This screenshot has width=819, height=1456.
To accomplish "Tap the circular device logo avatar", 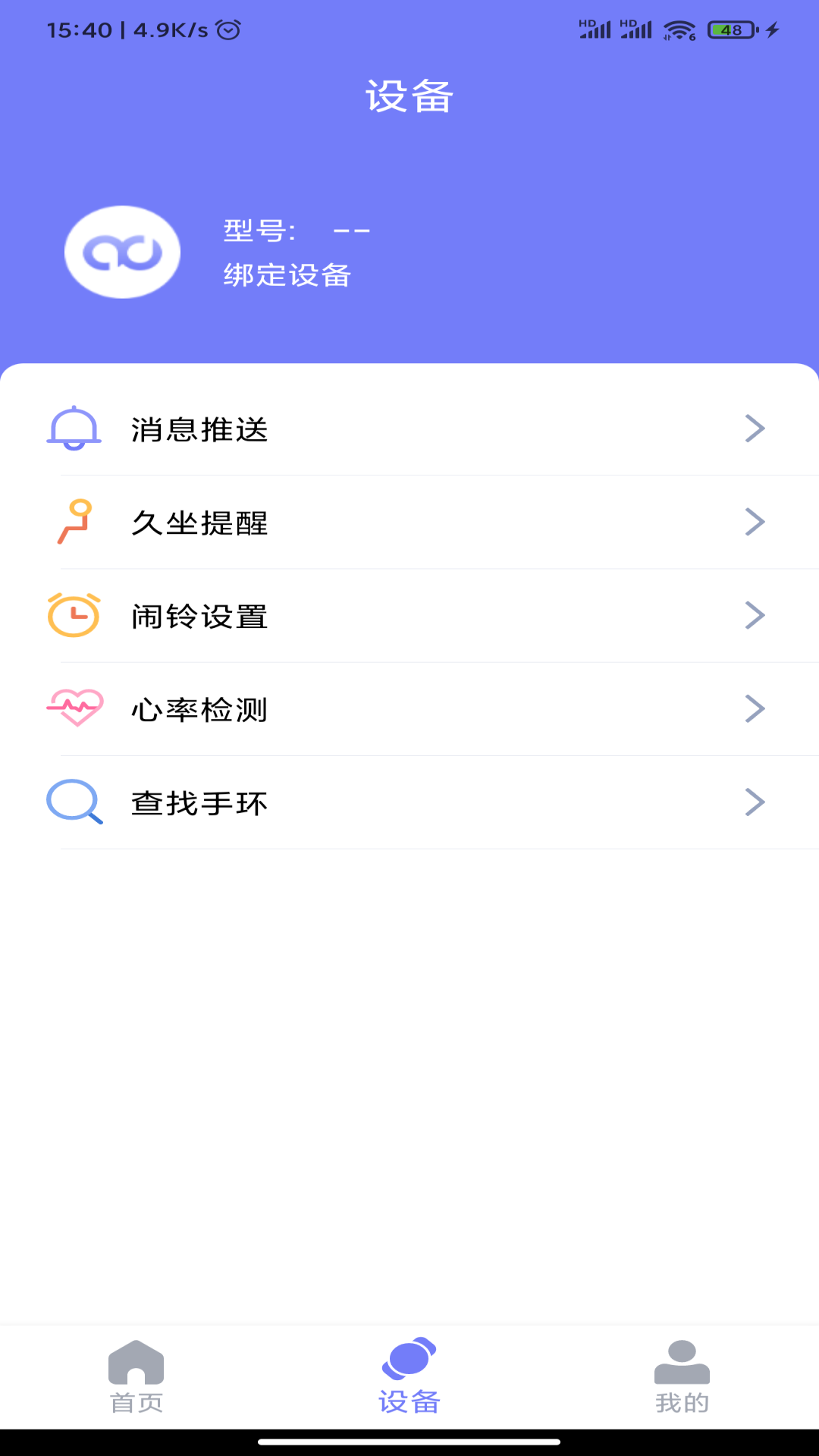I will pos(122,251).
